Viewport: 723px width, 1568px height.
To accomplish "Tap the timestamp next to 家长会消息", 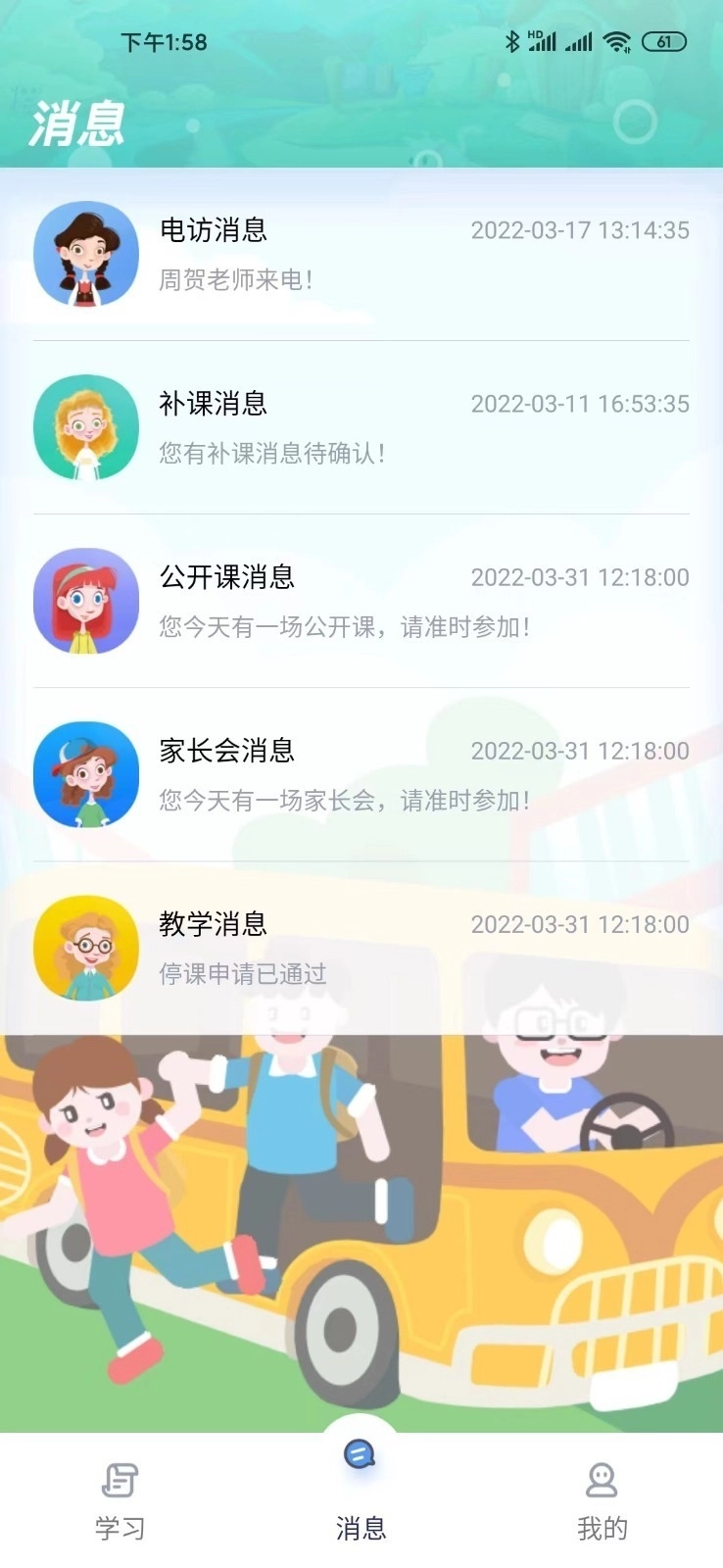I will pos(580,751).
